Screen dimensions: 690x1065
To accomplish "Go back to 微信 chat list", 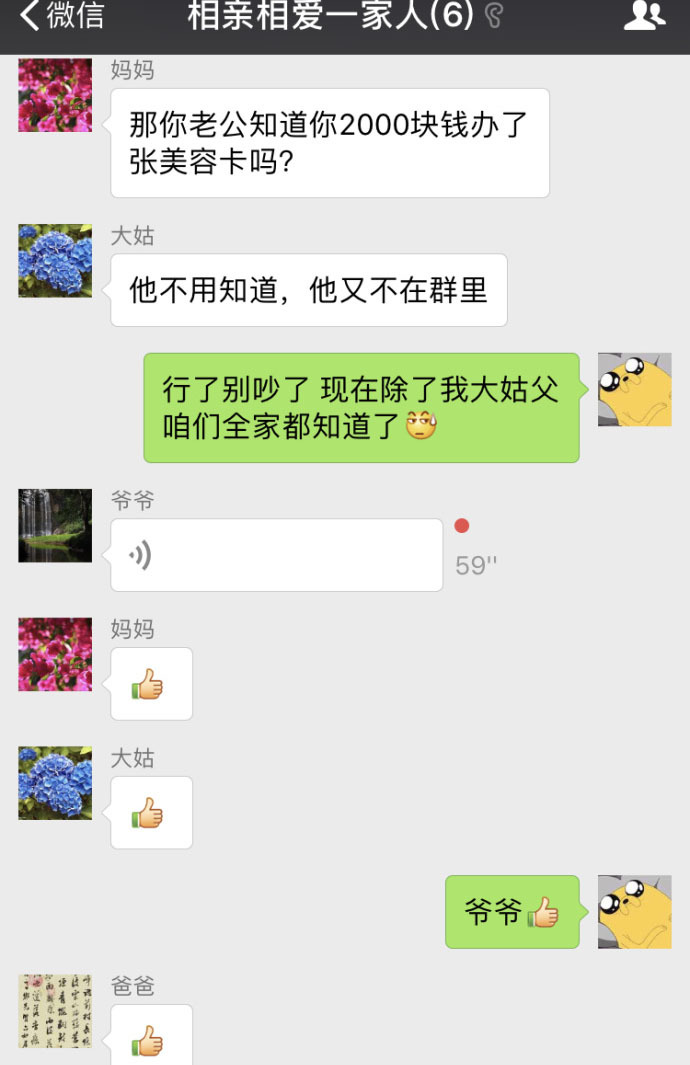I will [x=62, y=17].
